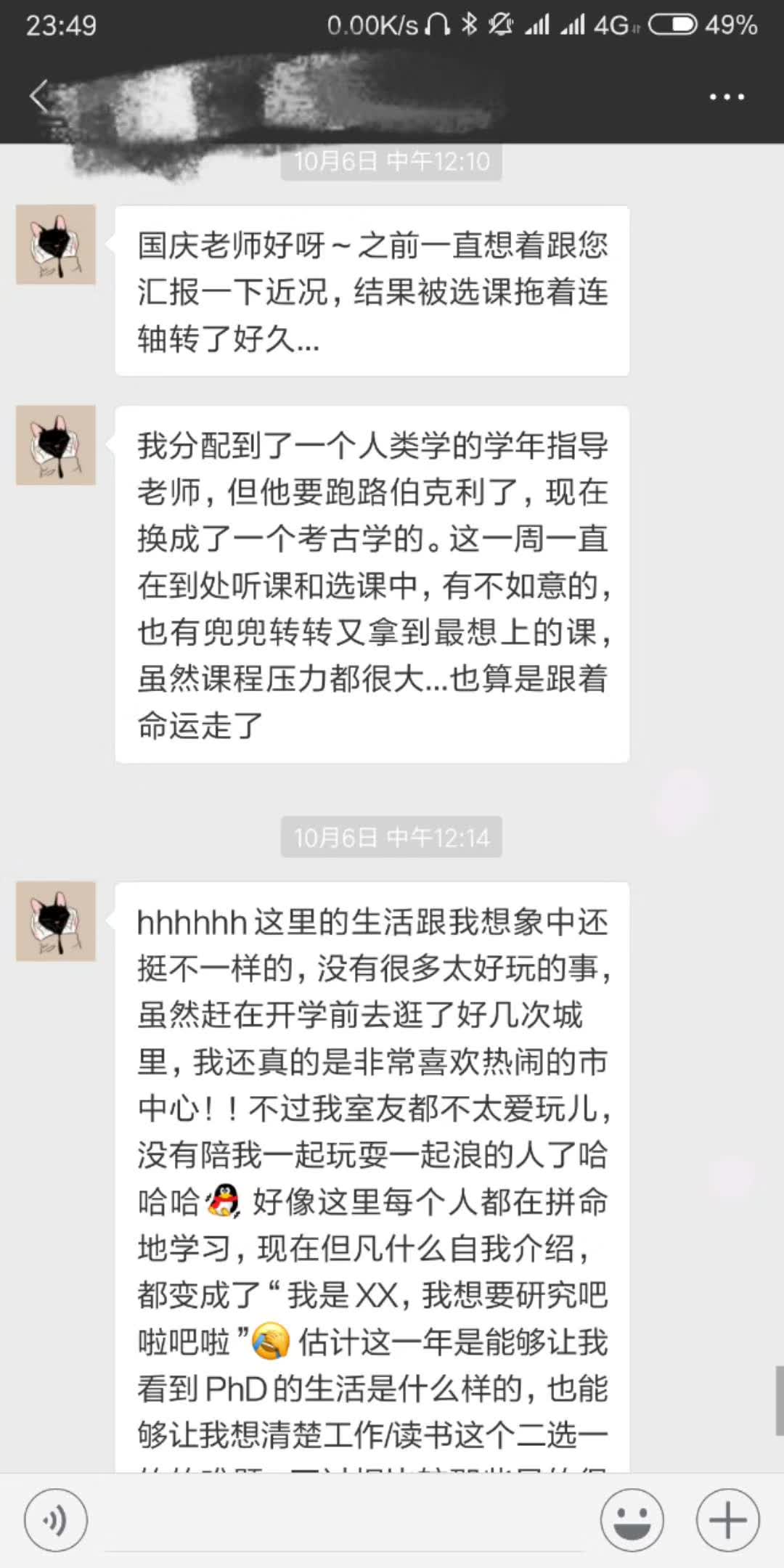Go back to the chat list

[40, 96]
